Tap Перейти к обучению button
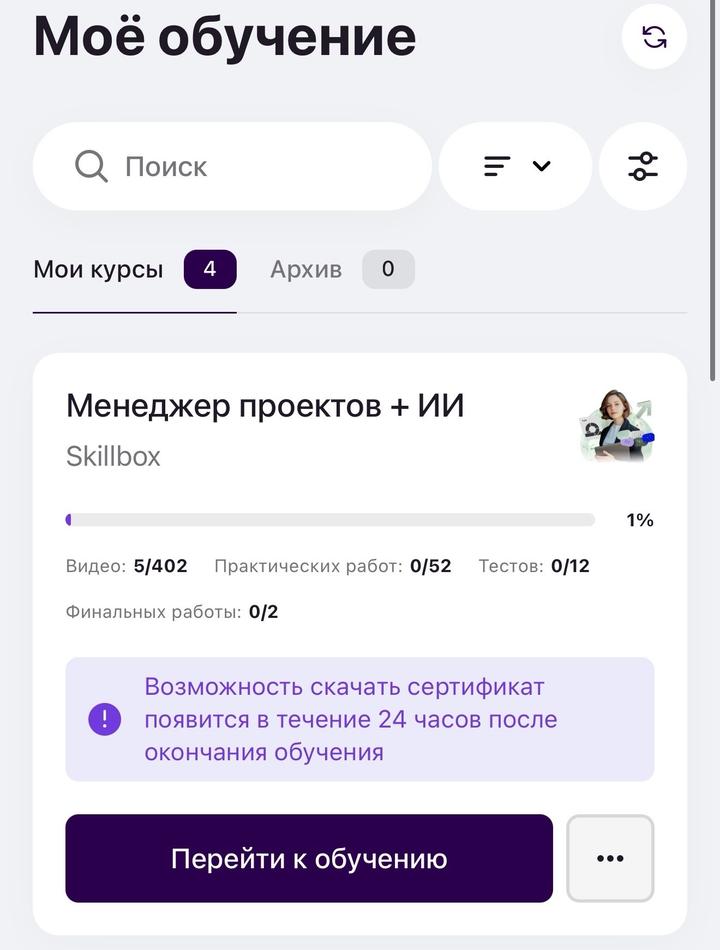The width and height of the screenshot is (720, 950). tap(309, 858)
